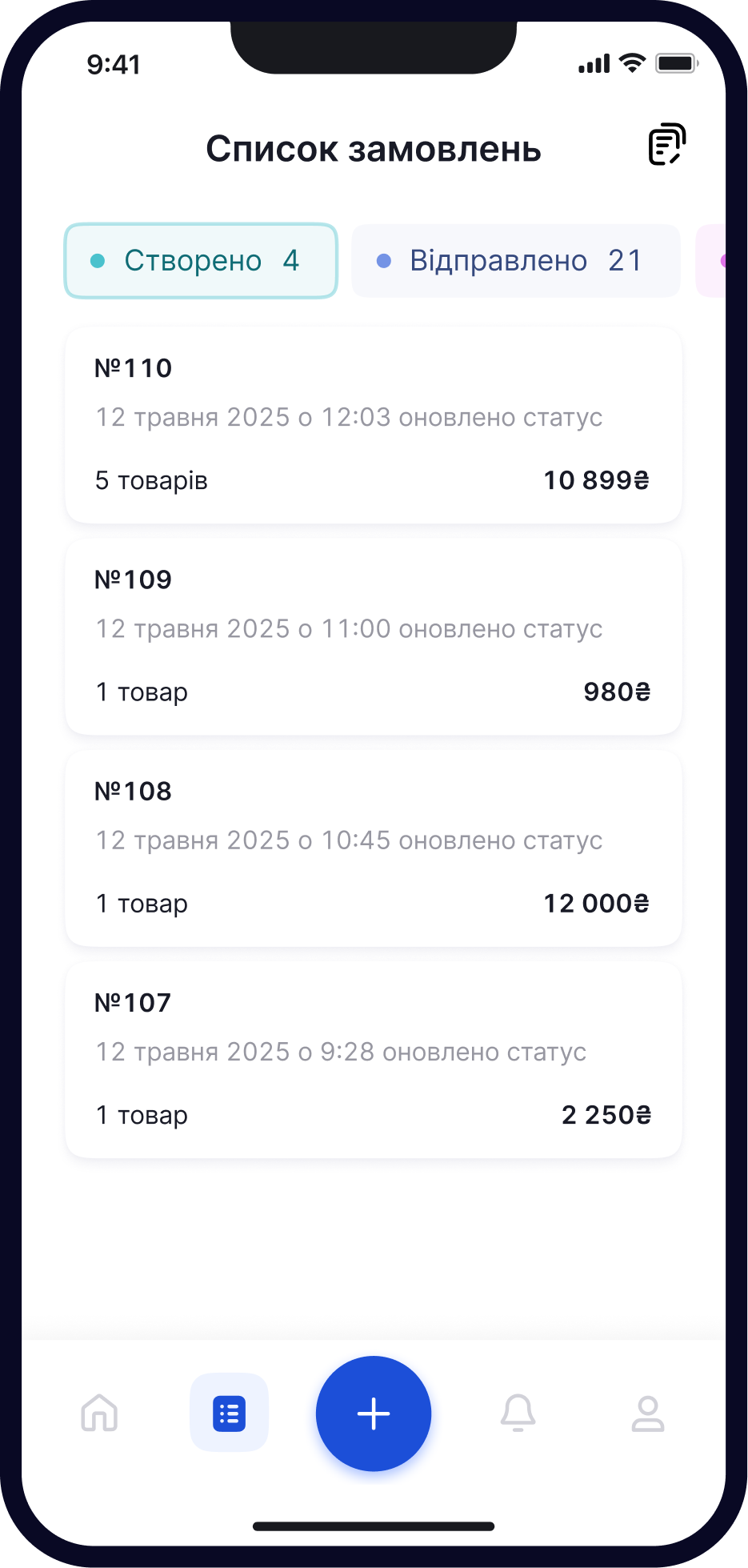This screenshot has width=748, height=1568.
Task: Tap the price 10 899₴ on order №110
Action: 596,479
